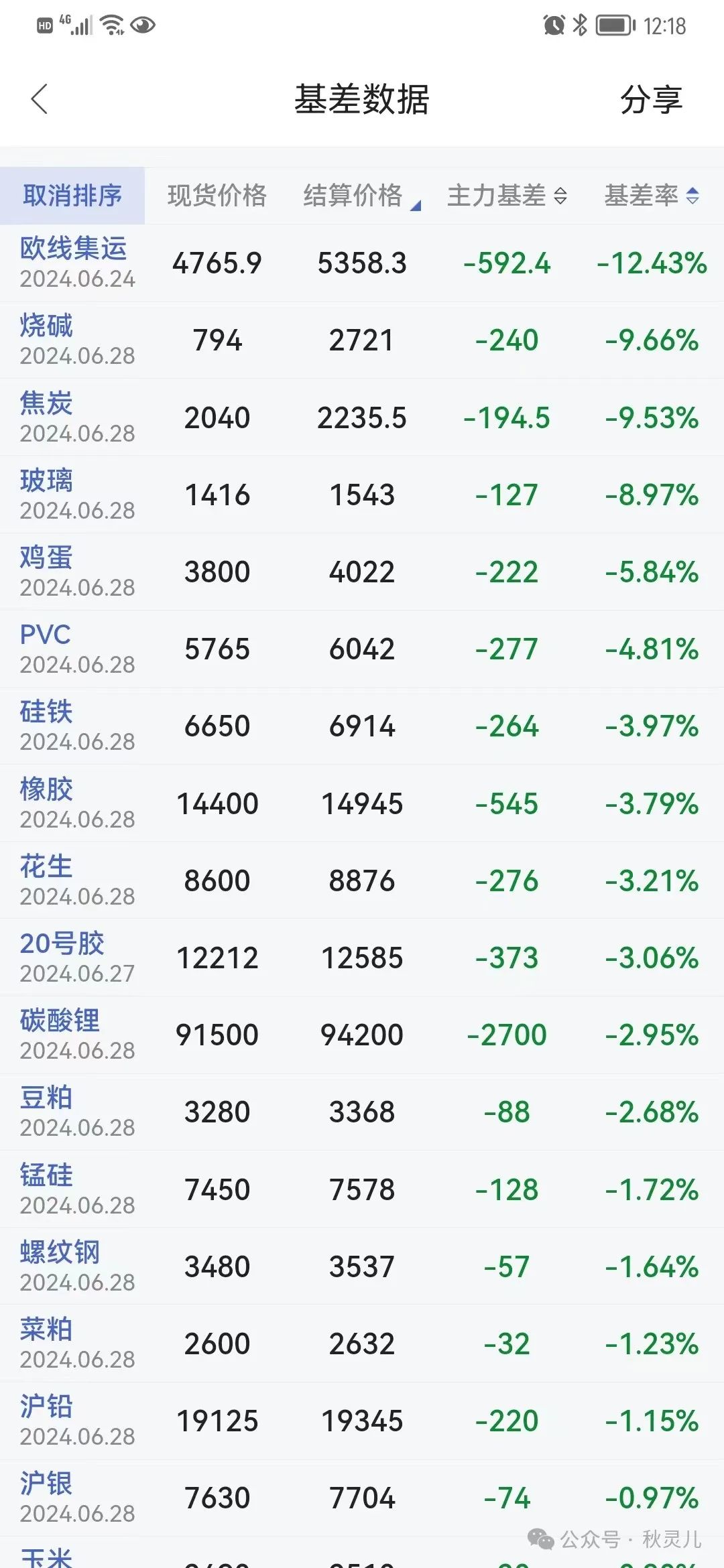This screenshot has height=1568, width=724.
Task: Open the 橡胶 row
Action: 362,803
